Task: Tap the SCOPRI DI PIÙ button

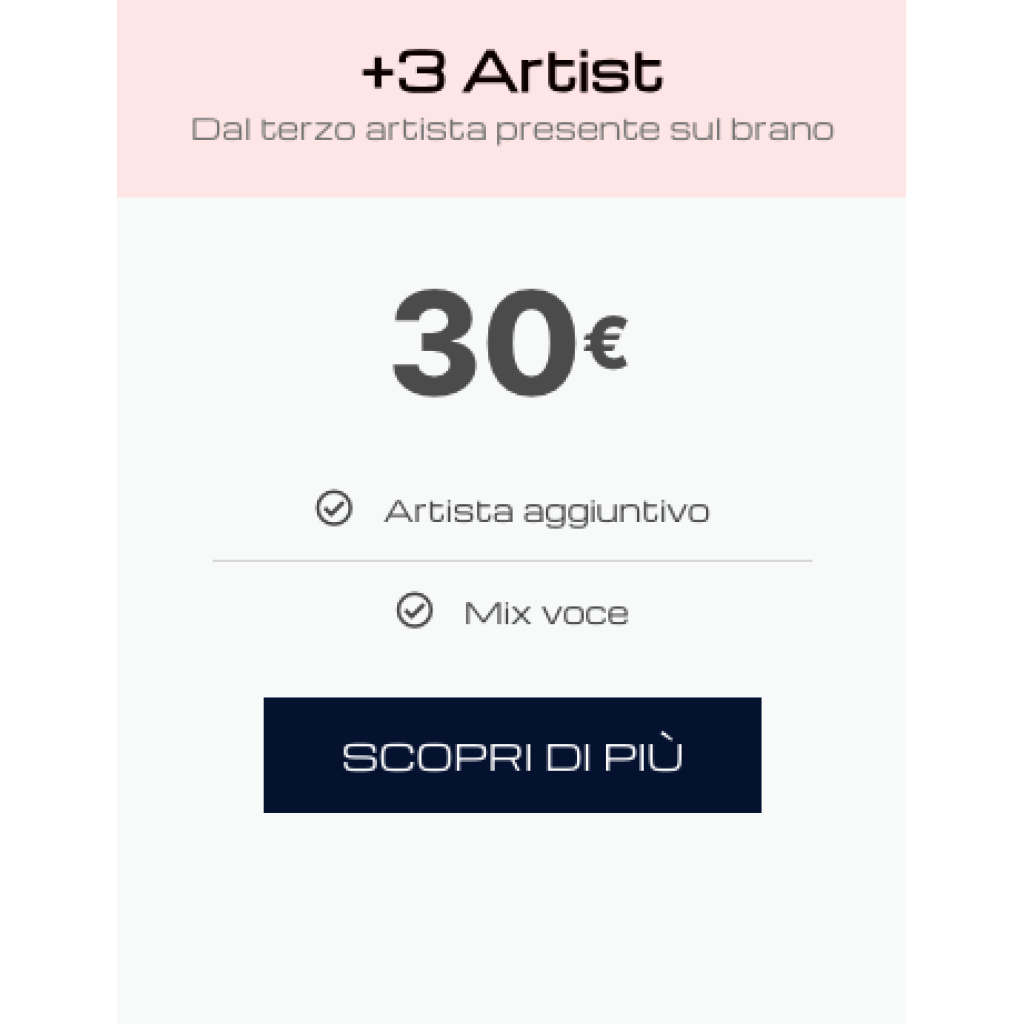Action: 512,755
